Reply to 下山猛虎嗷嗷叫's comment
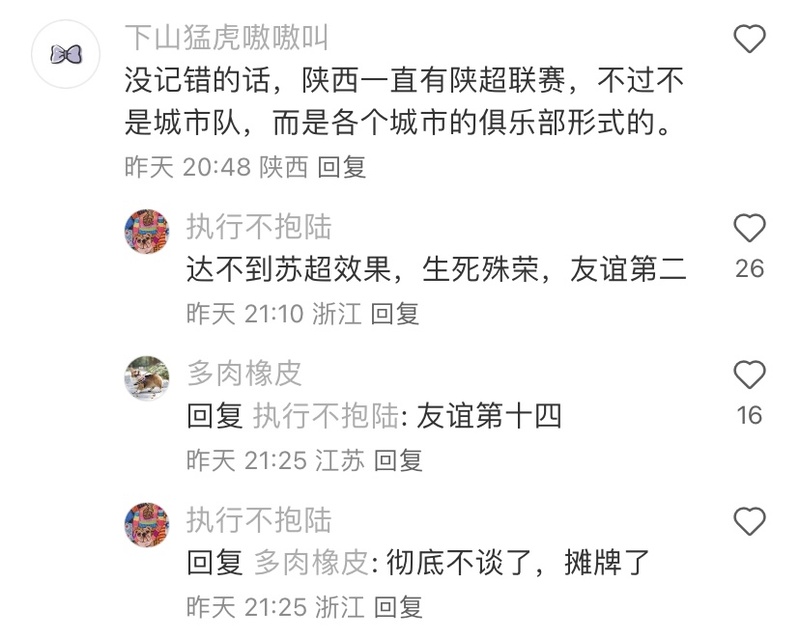This screenshot has width=800, height=638. (x=342, y=167)
